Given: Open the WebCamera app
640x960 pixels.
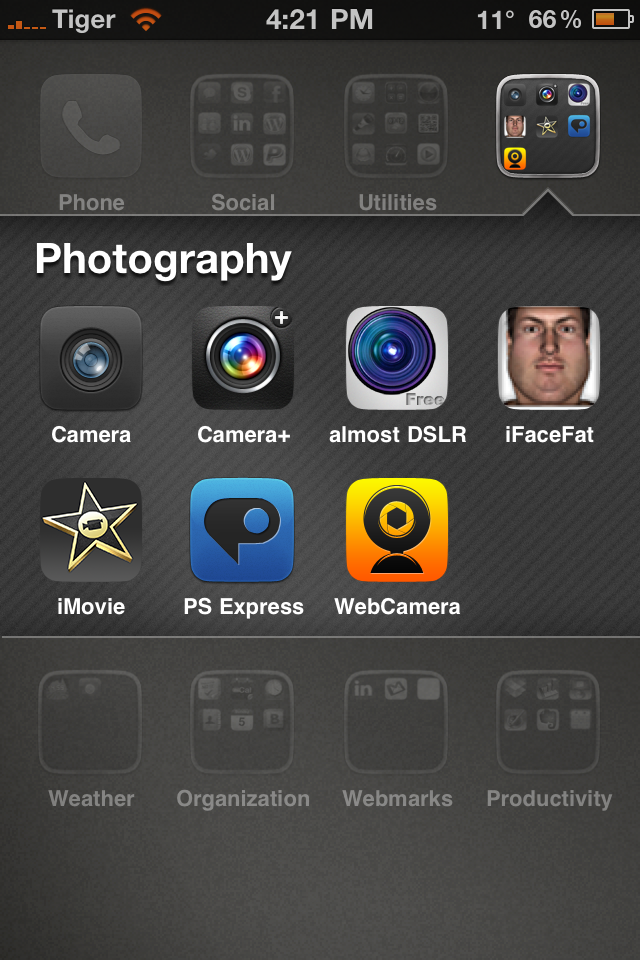Looking at the screenshot, I should click(397, 530).
